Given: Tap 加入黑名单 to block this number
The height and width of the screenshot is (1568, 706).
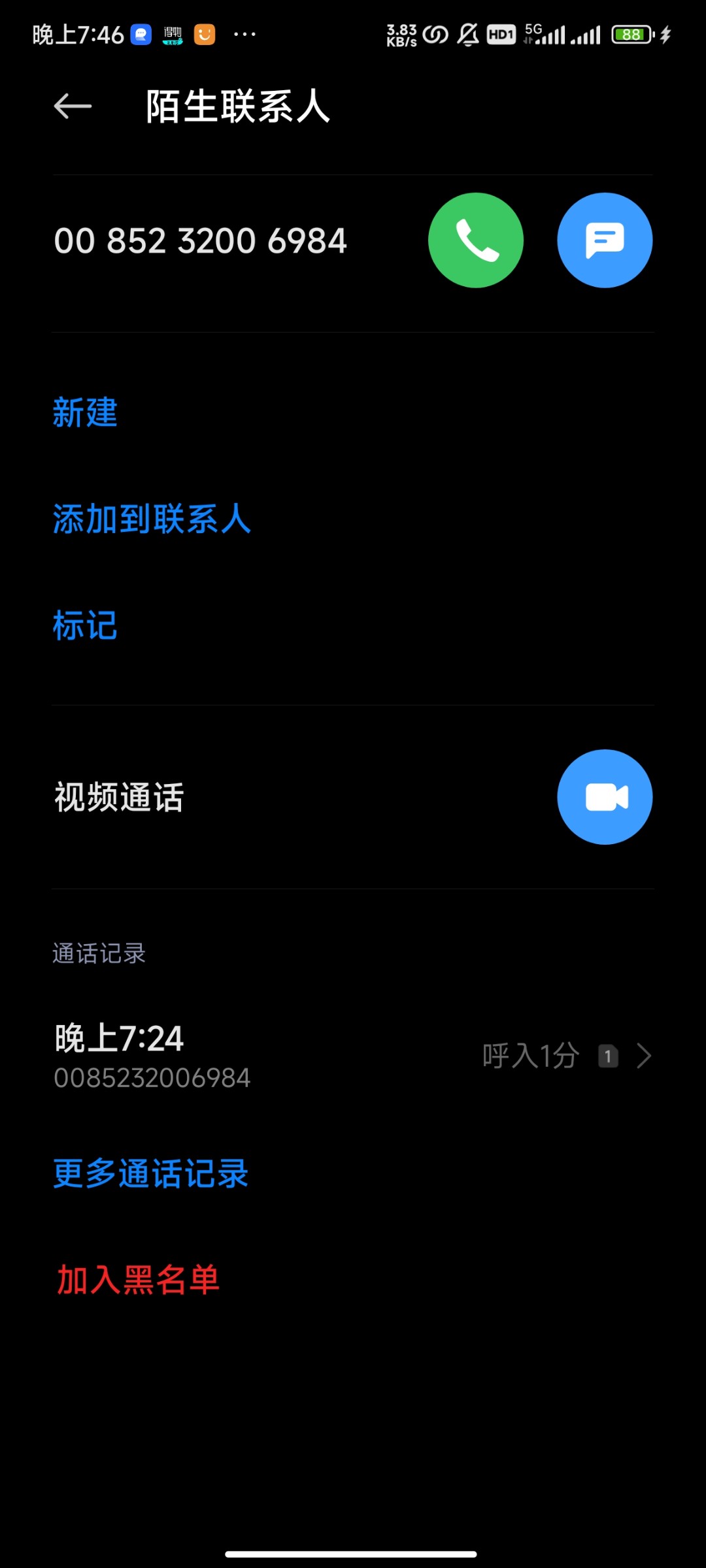Looking at the screenshot, I should tap(138, 1280).
